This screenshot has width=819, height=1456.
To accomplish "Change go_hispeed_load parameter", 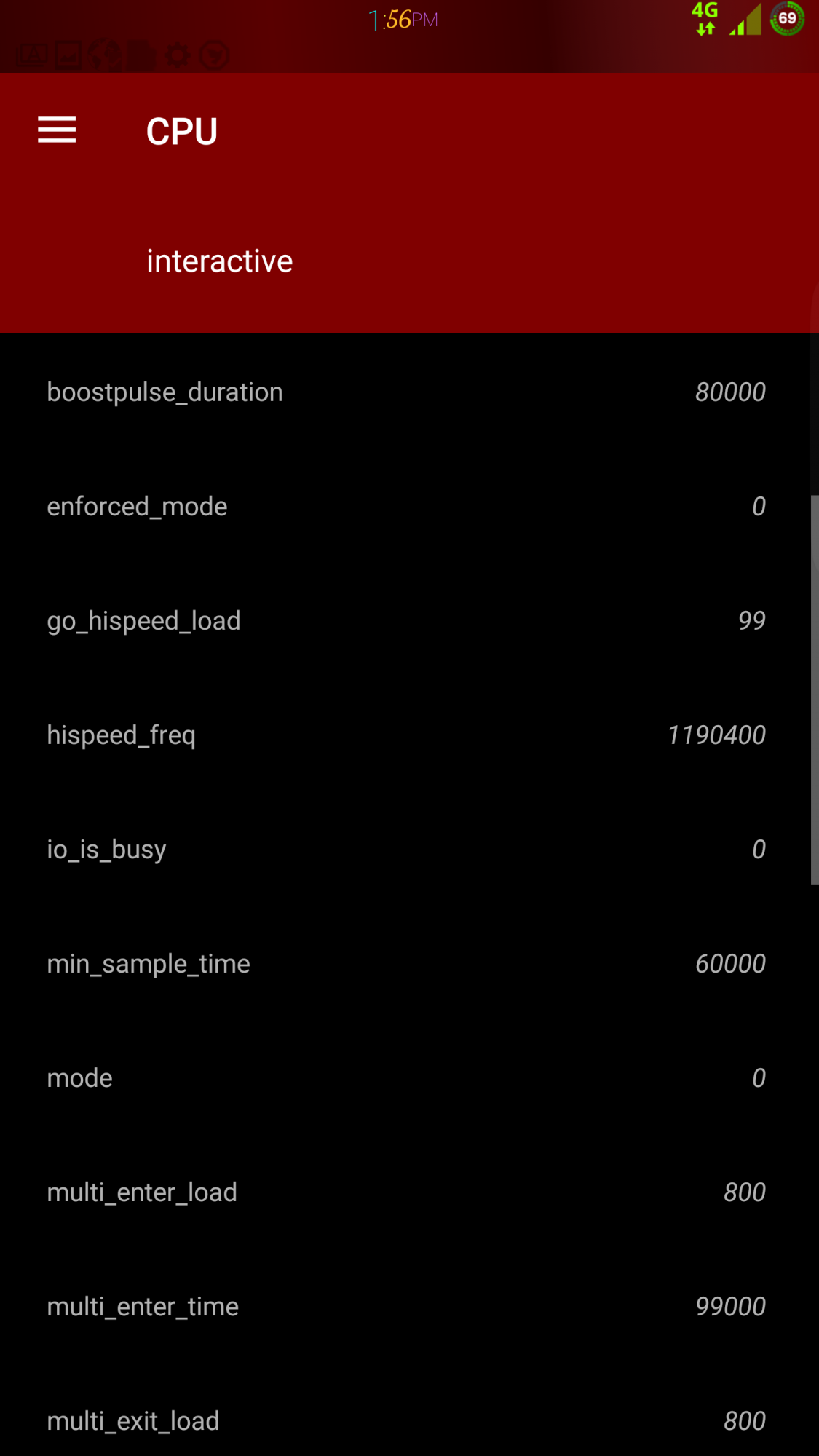I will point(405,621).
